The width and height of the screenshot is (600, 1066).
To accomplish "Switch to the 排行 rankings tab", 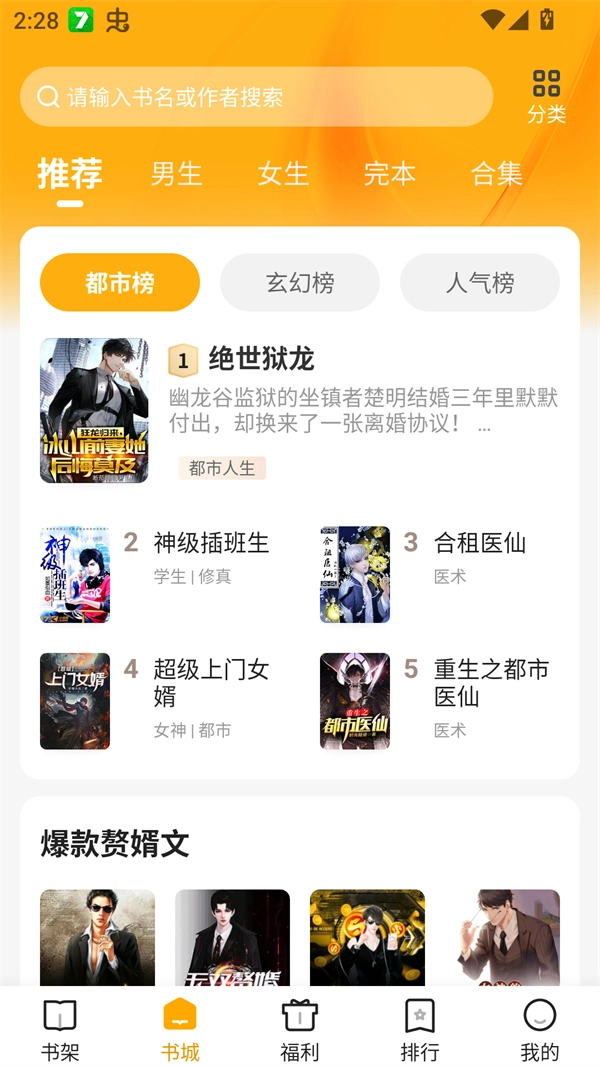I will 420,1030.
